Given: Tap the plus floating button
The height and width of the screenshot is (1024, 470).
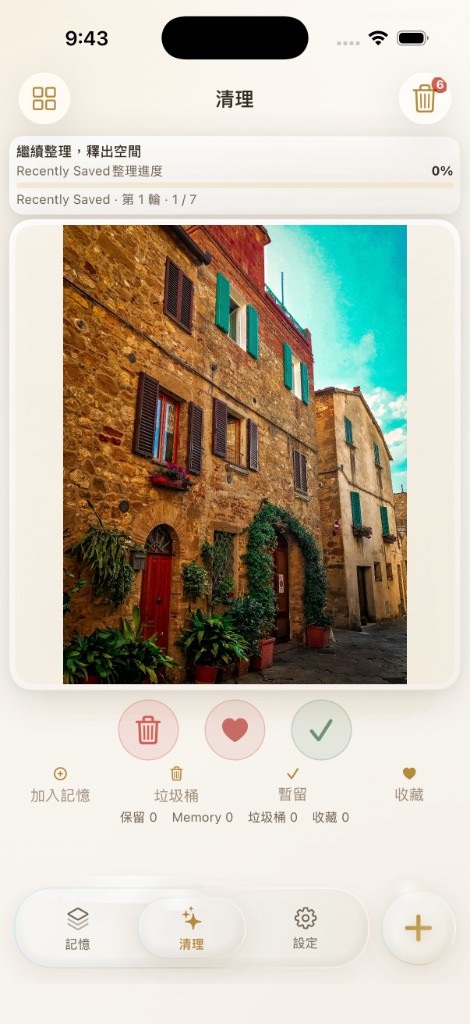Looking at the screenshot, I should click(418, 928).
